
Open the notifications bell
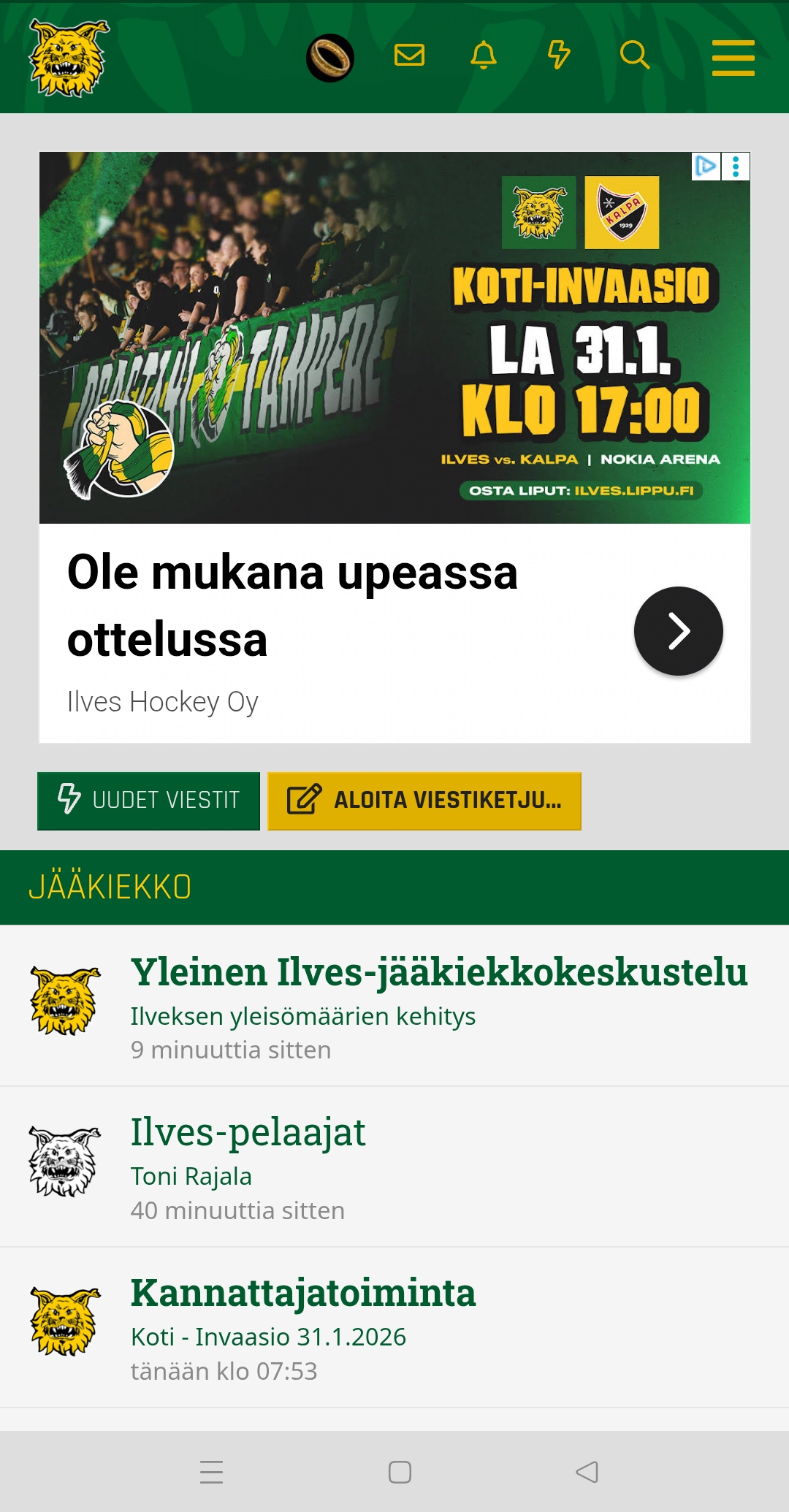click(x=484, y=56)
